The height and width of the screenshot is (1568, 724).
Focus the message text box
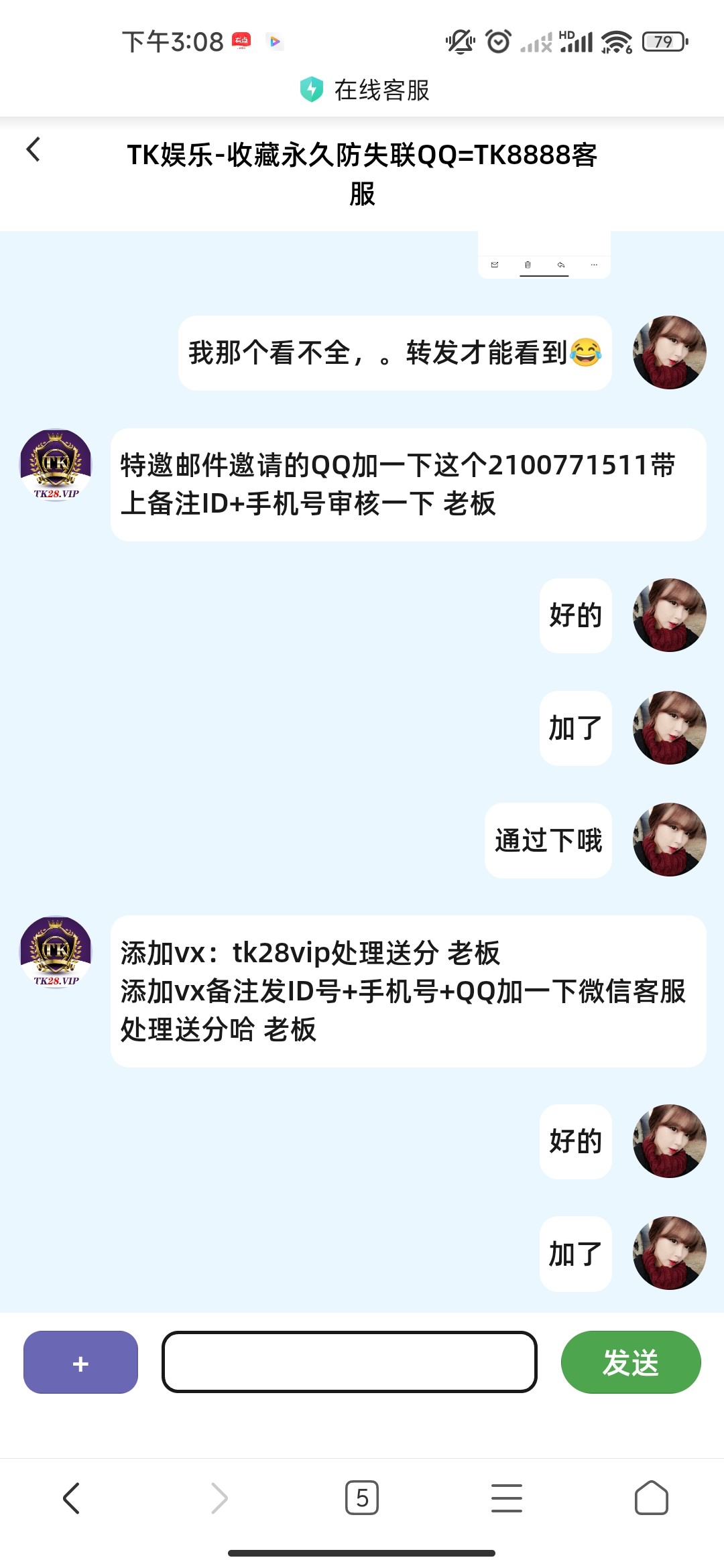[x=349, y=1362]
